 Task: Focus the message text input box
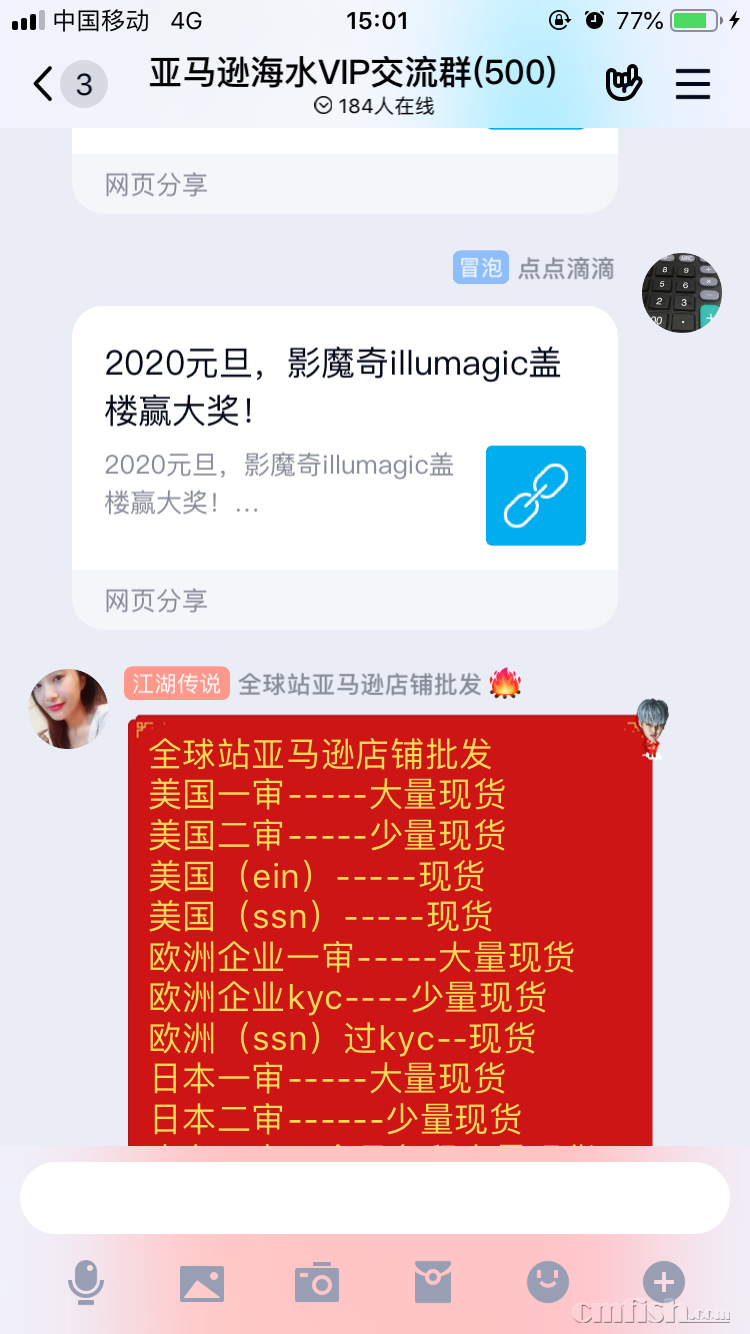[x=375, y=1198]
